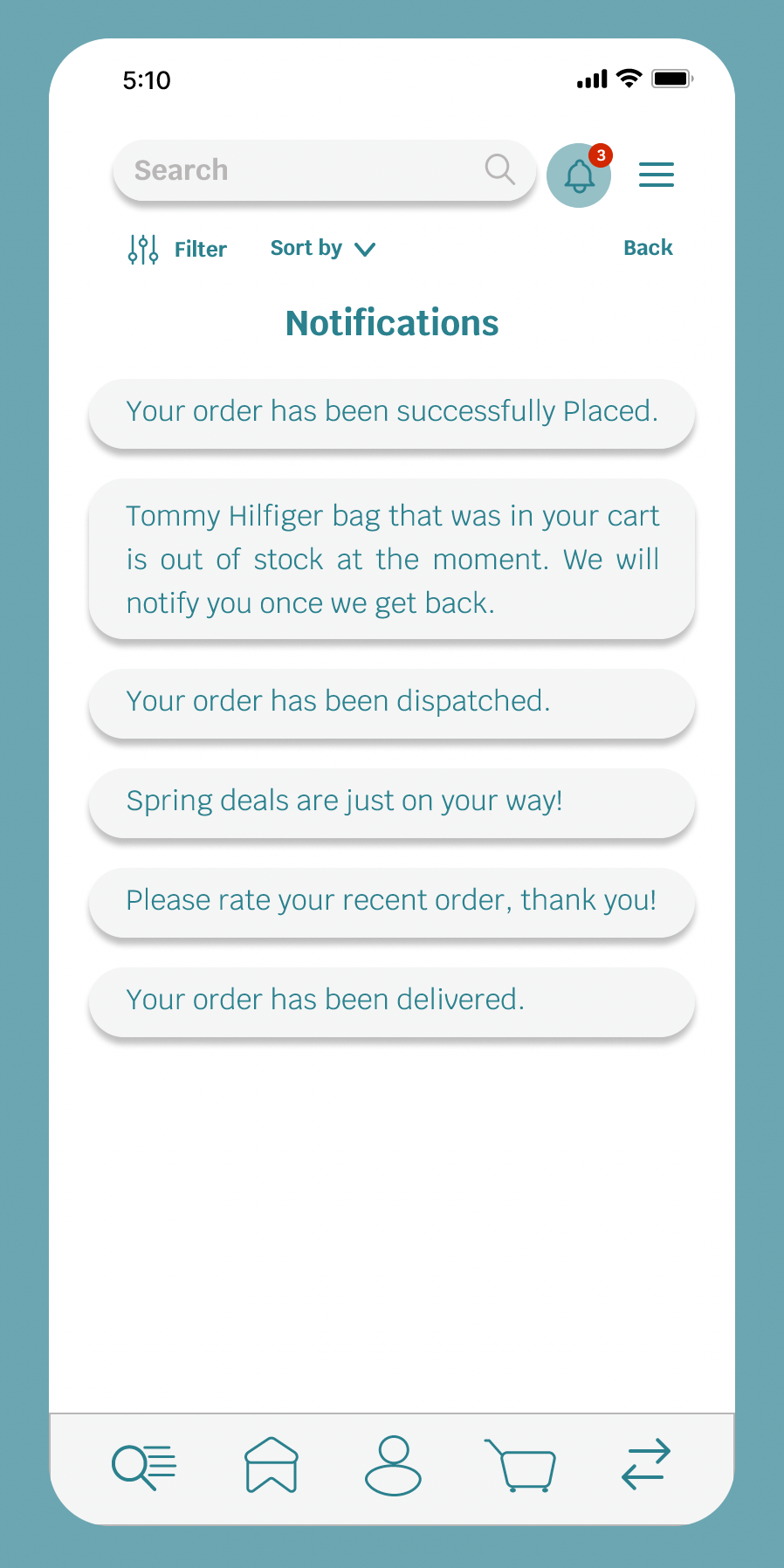
Task: Open the Filter options
Action: (x=178, y=250)
